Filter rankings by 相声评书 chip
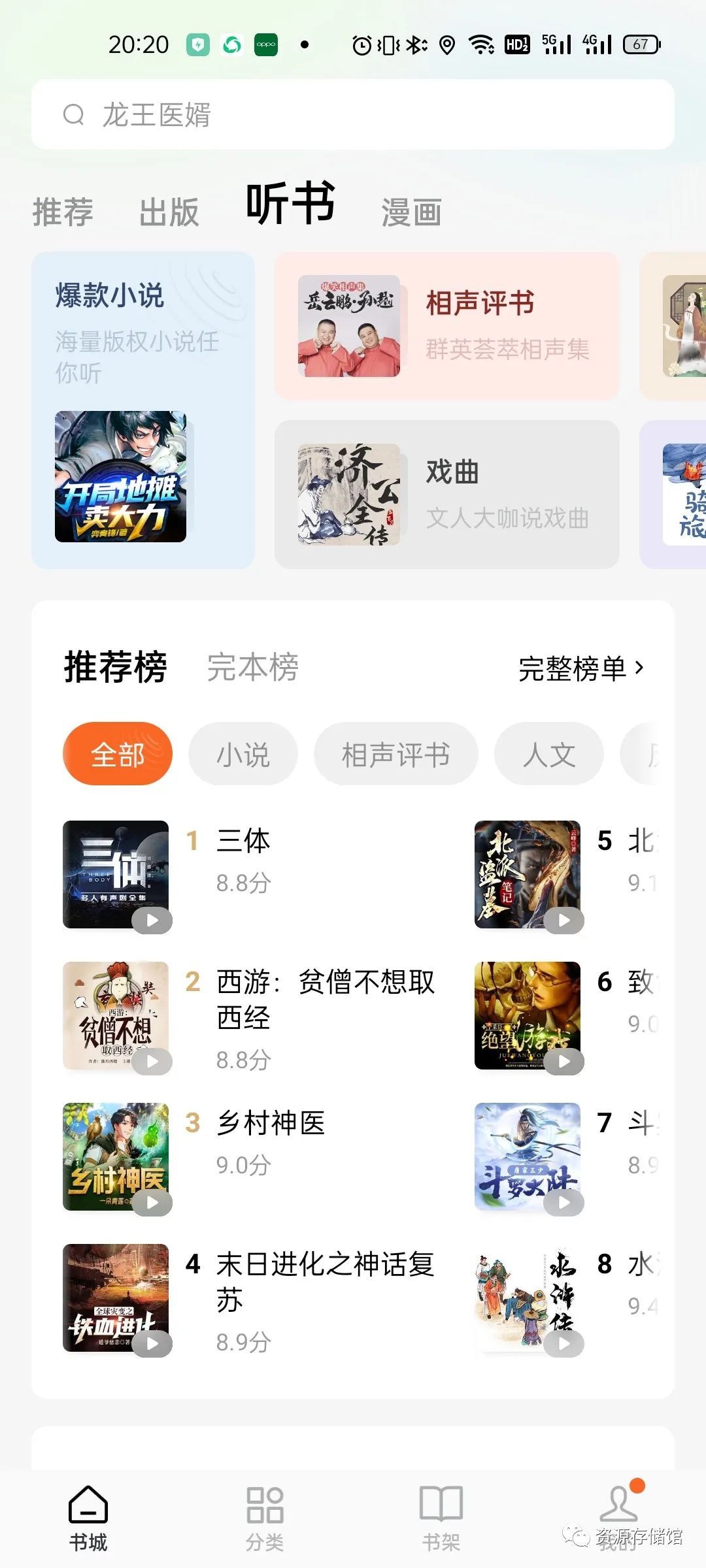This screenshot has width=706, height=1568. click(x=395, y=754)
